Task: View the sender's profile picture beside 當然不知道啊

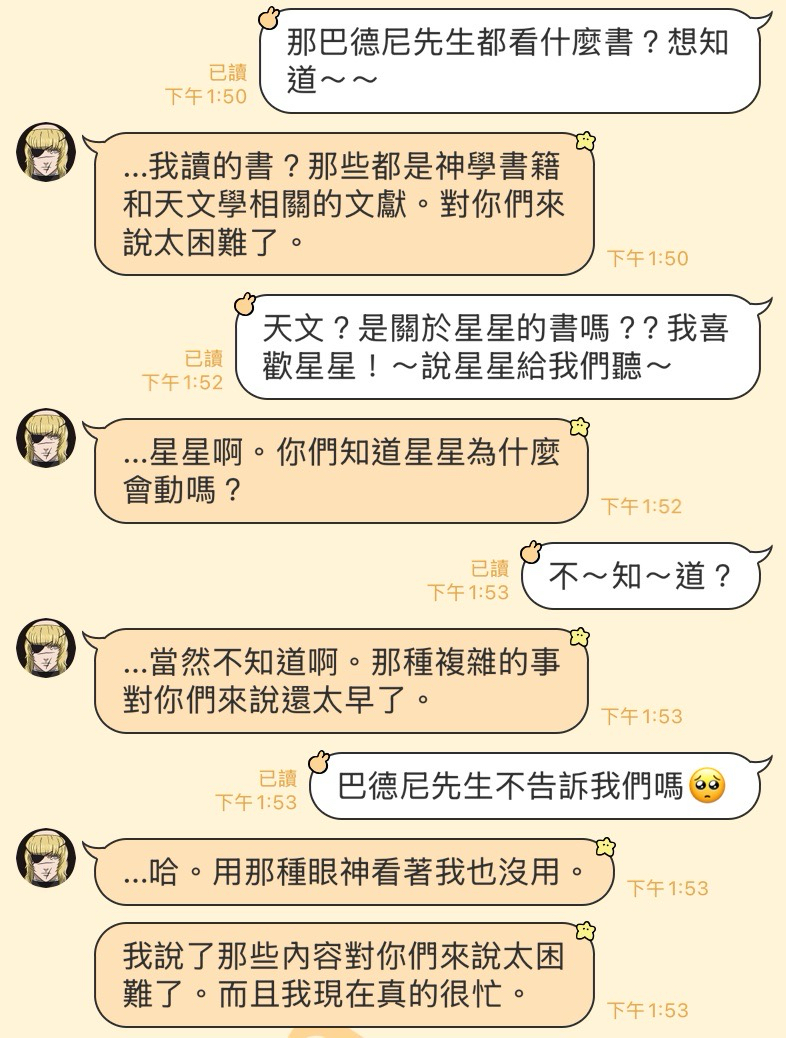Action: [x=46, y=649]
